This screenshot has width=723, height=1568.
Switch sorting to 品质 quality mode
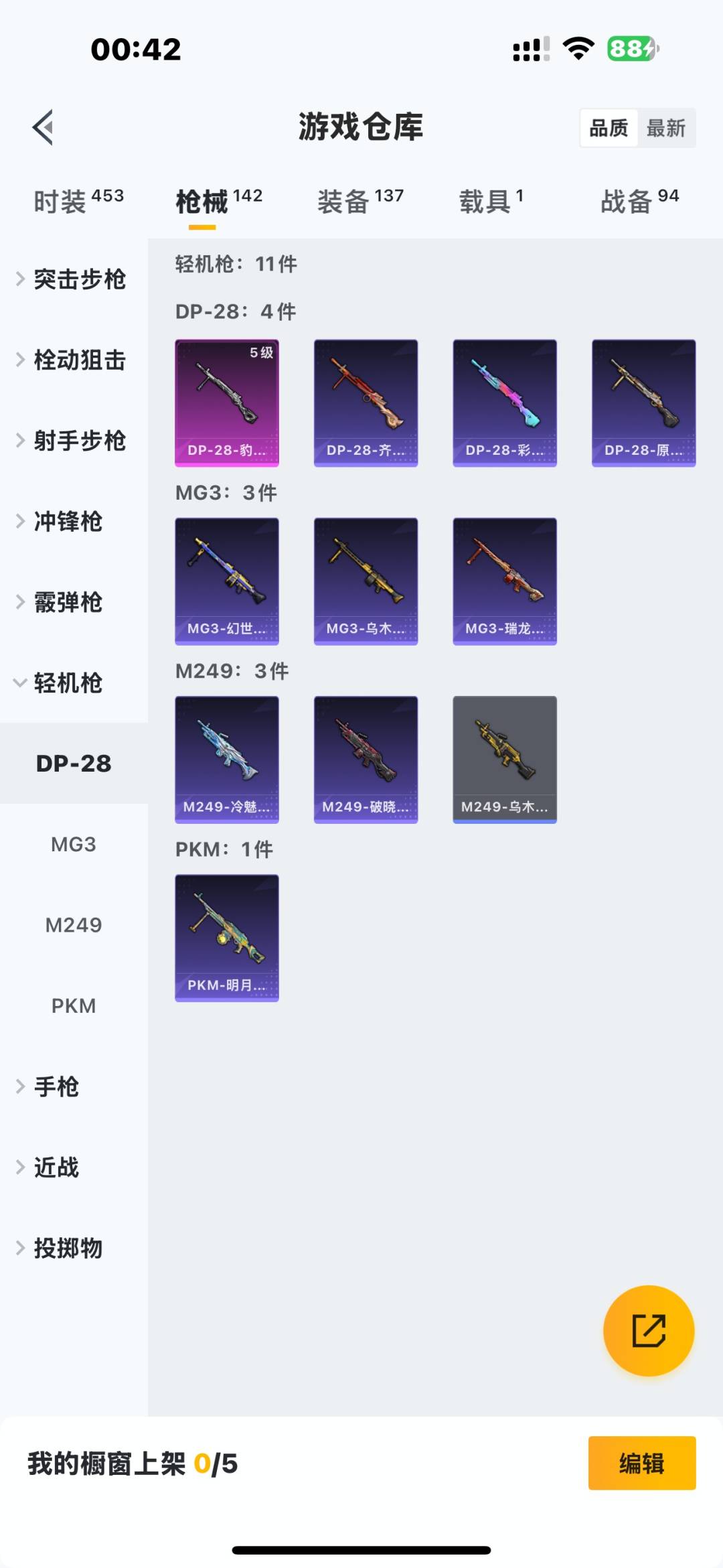click(x=608, y=127)
